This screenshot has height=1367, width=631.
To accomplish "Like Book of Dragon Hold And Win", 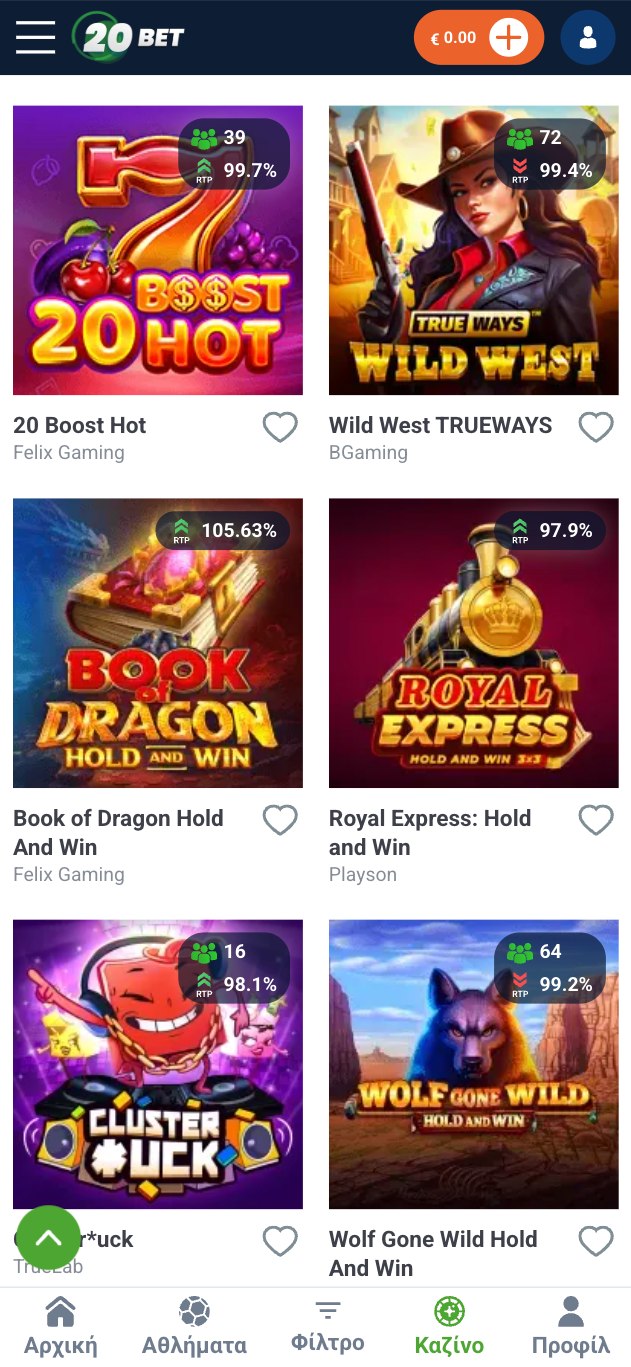I will (280, 820).
